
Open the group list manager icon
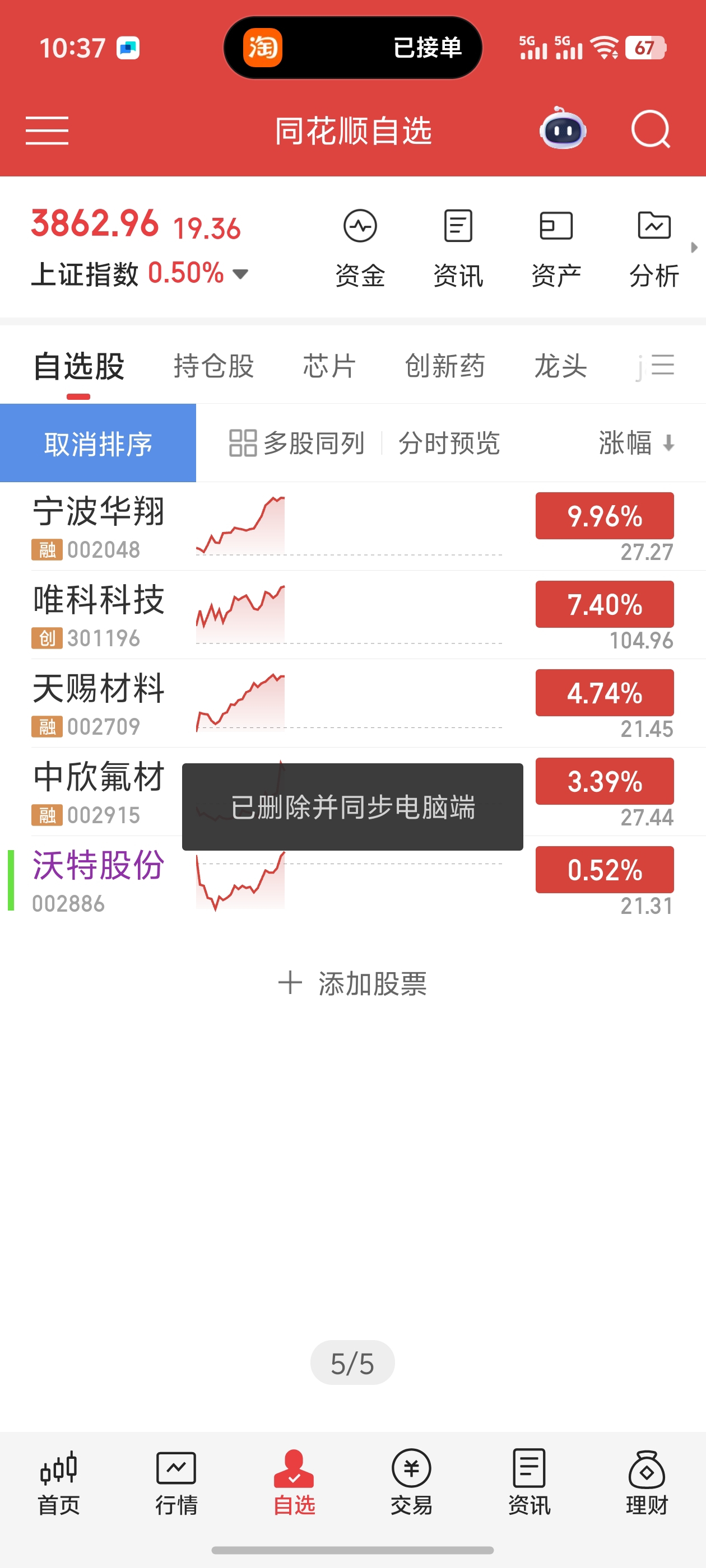tap(663, 365)
